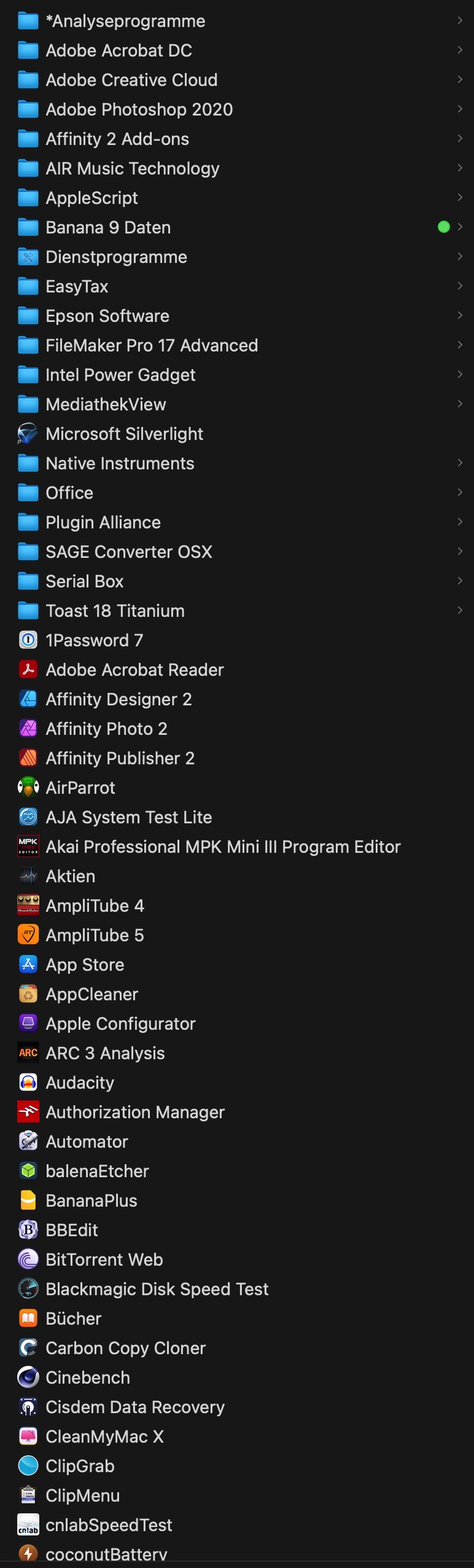Select Akai Professional MPK Mini III Program Editor
Viewport: 474px width, 1568px height.
(223, 847)
